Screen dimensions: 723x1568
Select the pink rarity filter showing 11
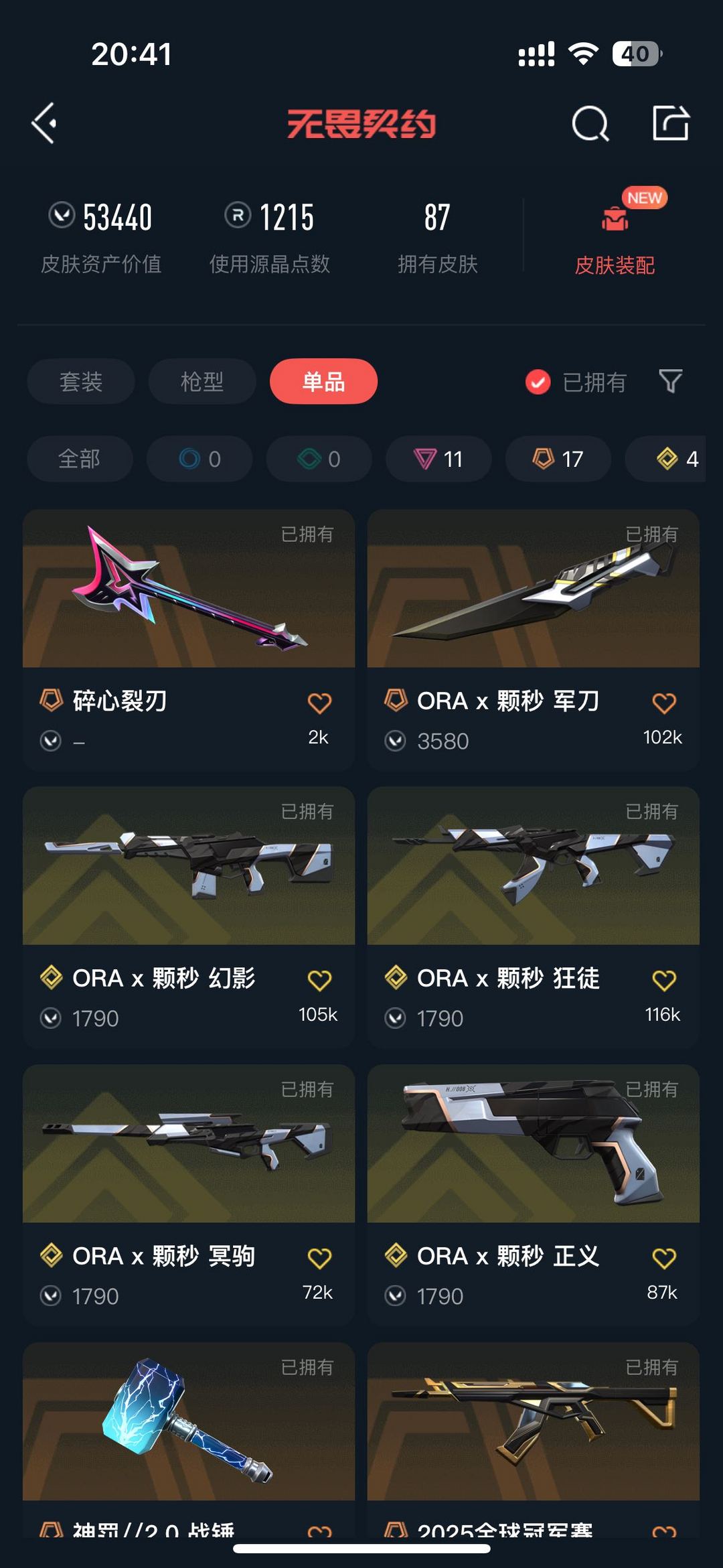pyautogui.click(x=438, y=459)
